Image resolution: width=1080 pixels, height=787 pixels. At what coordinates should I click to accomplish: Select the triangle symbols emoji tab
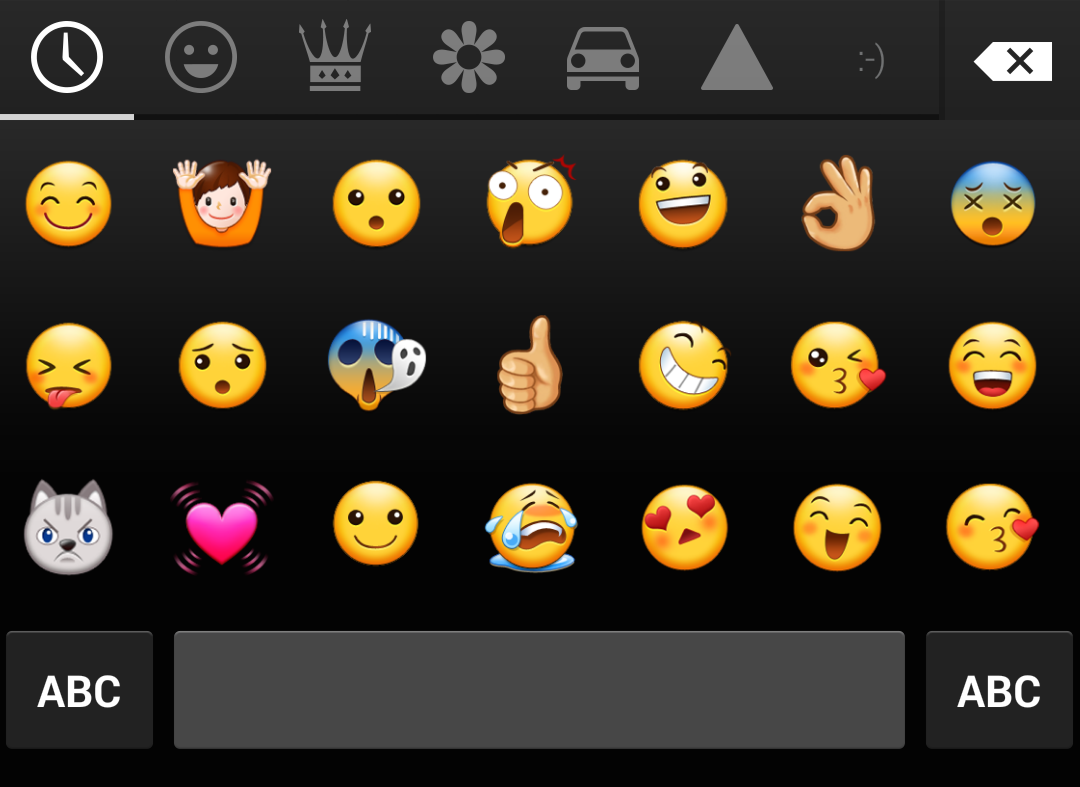(737, 57)
